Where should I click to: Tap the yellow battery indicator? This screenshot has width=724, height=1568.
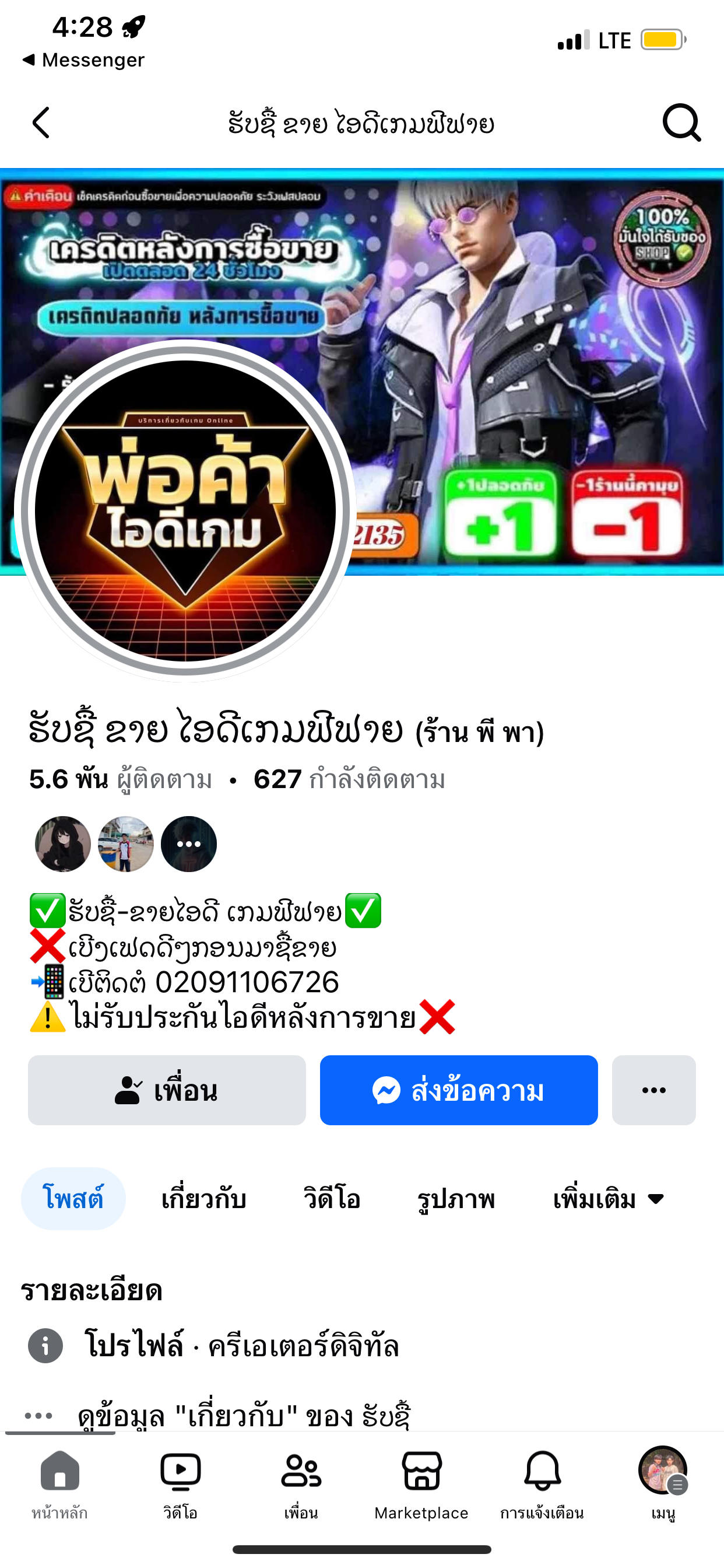[661, 38]
